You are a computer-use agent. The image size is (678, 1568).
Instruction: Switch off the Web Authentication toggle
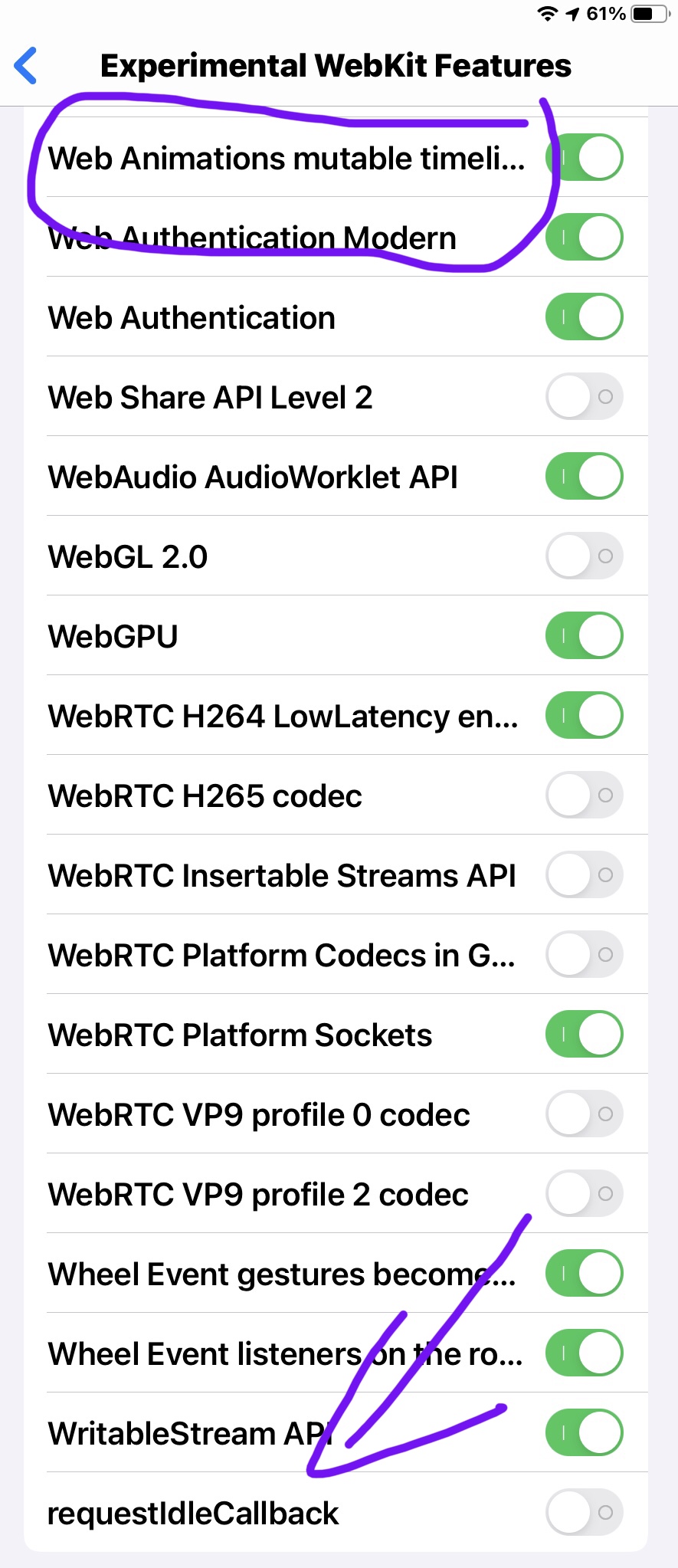(584, 317)
